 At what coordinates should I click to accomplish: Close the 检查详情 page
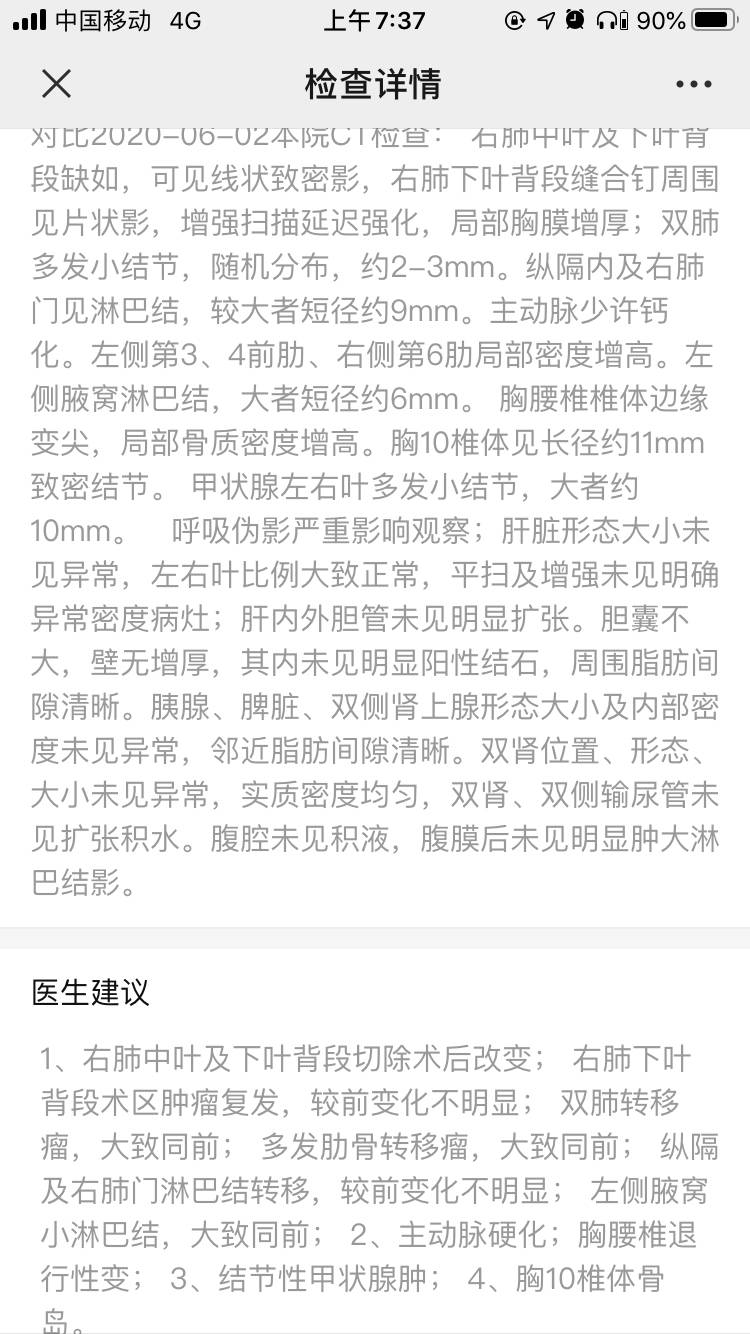56,85
